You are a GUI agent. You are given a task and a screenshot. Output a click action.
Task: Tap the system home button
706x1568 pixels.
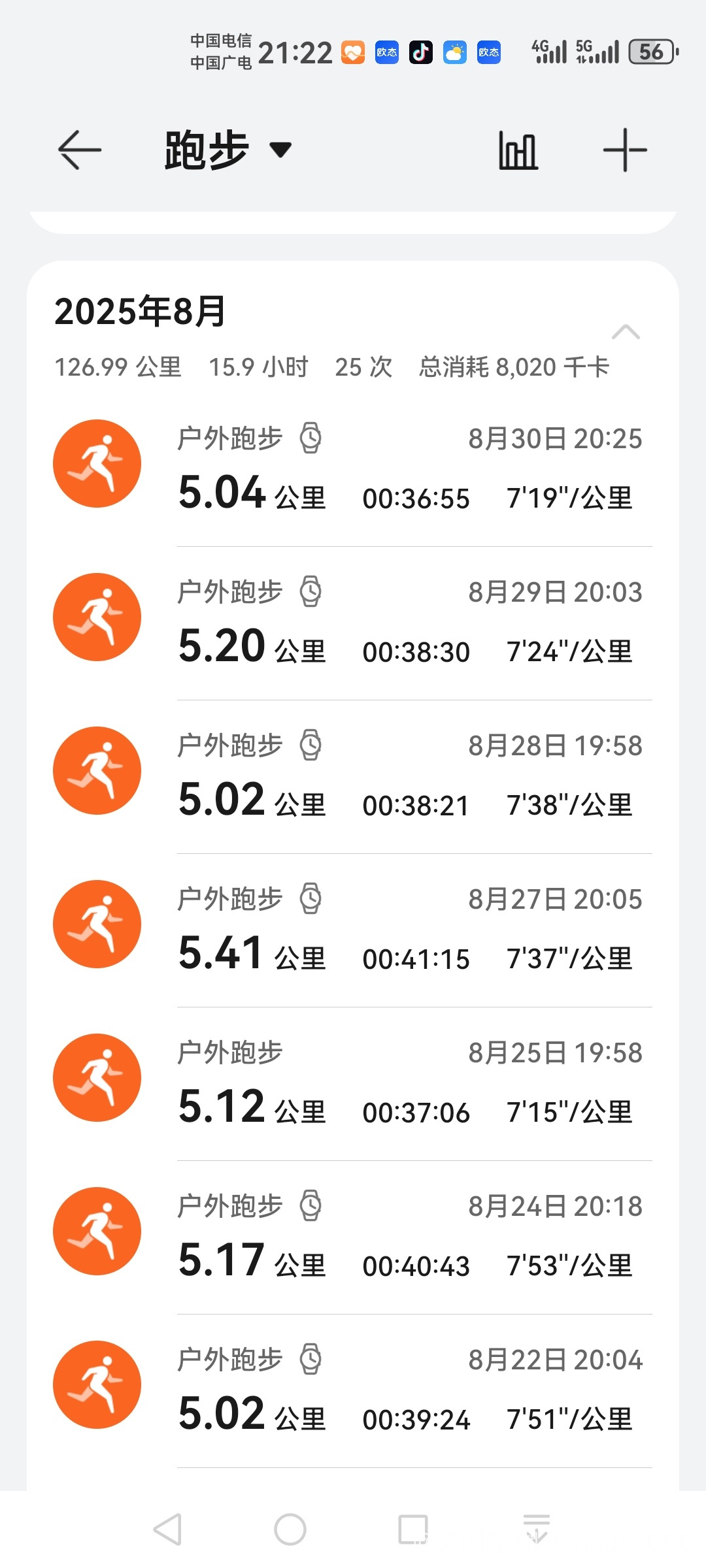pyautogui.click(x=290, y=1529)
